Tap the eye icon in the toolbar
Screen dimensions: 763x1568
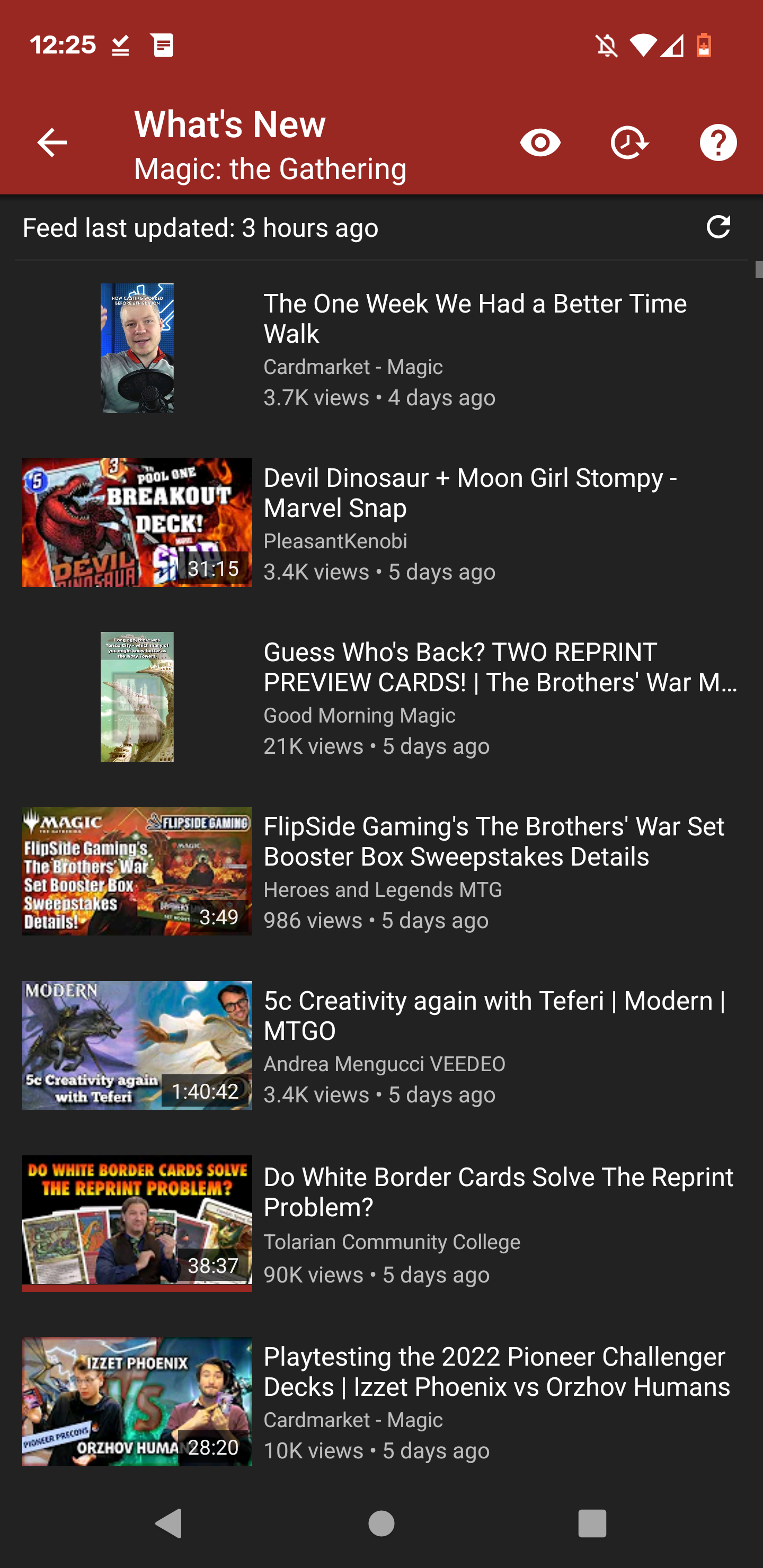click(x=540, y=143)
